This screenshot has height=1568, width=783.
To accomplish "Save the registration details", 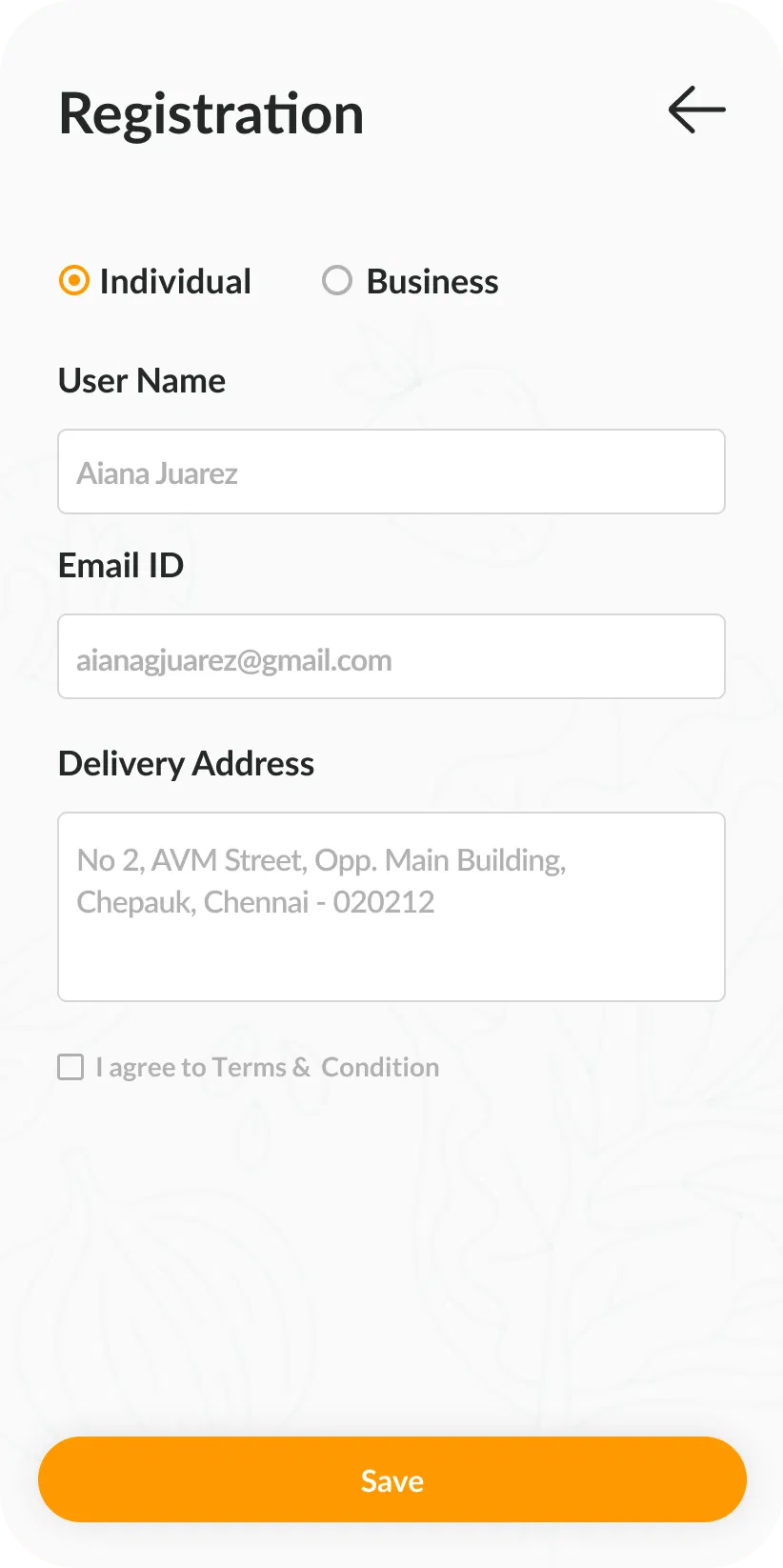I will click(x=391, y=1479).
